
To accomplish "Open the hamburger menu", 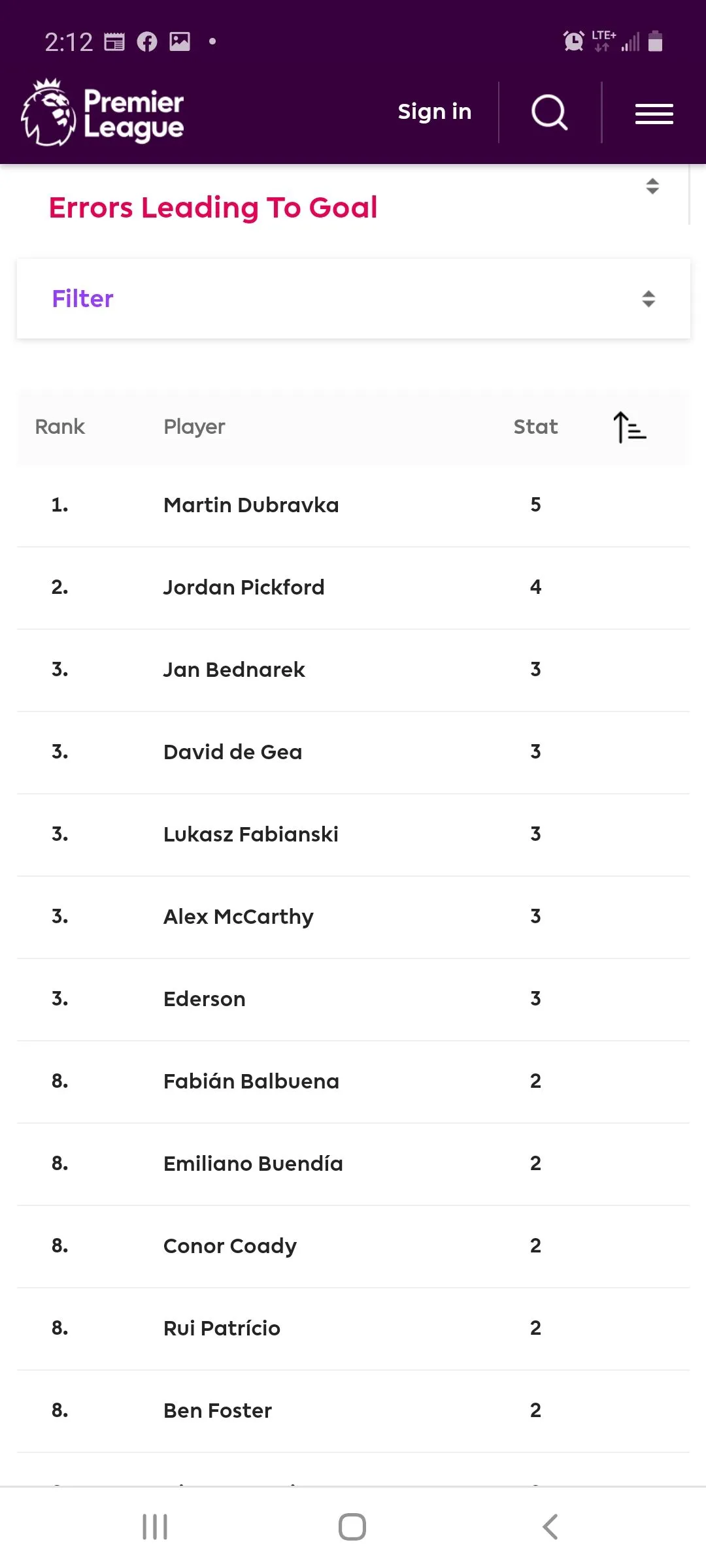I will 654,114.
